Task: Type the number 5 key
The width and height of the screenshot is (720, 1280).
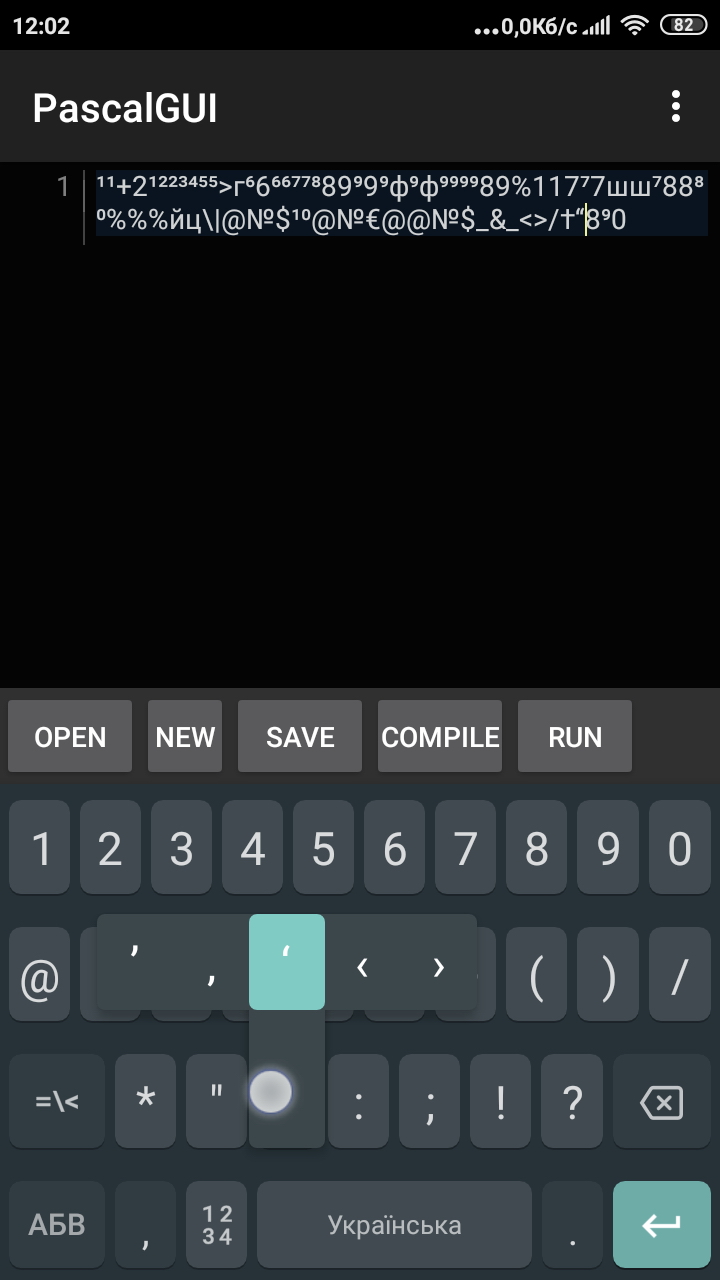Action: pos(323,850)
